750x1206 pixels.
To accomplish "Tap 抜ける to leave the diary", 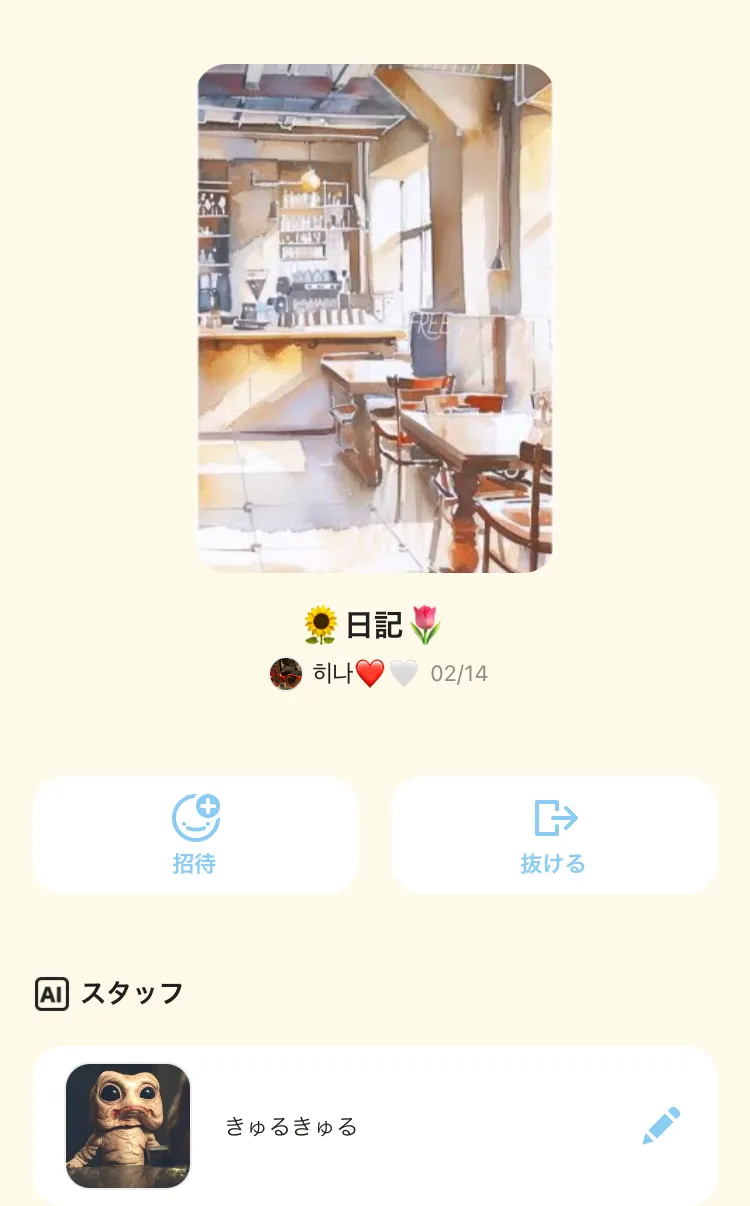I will point(553,834).
